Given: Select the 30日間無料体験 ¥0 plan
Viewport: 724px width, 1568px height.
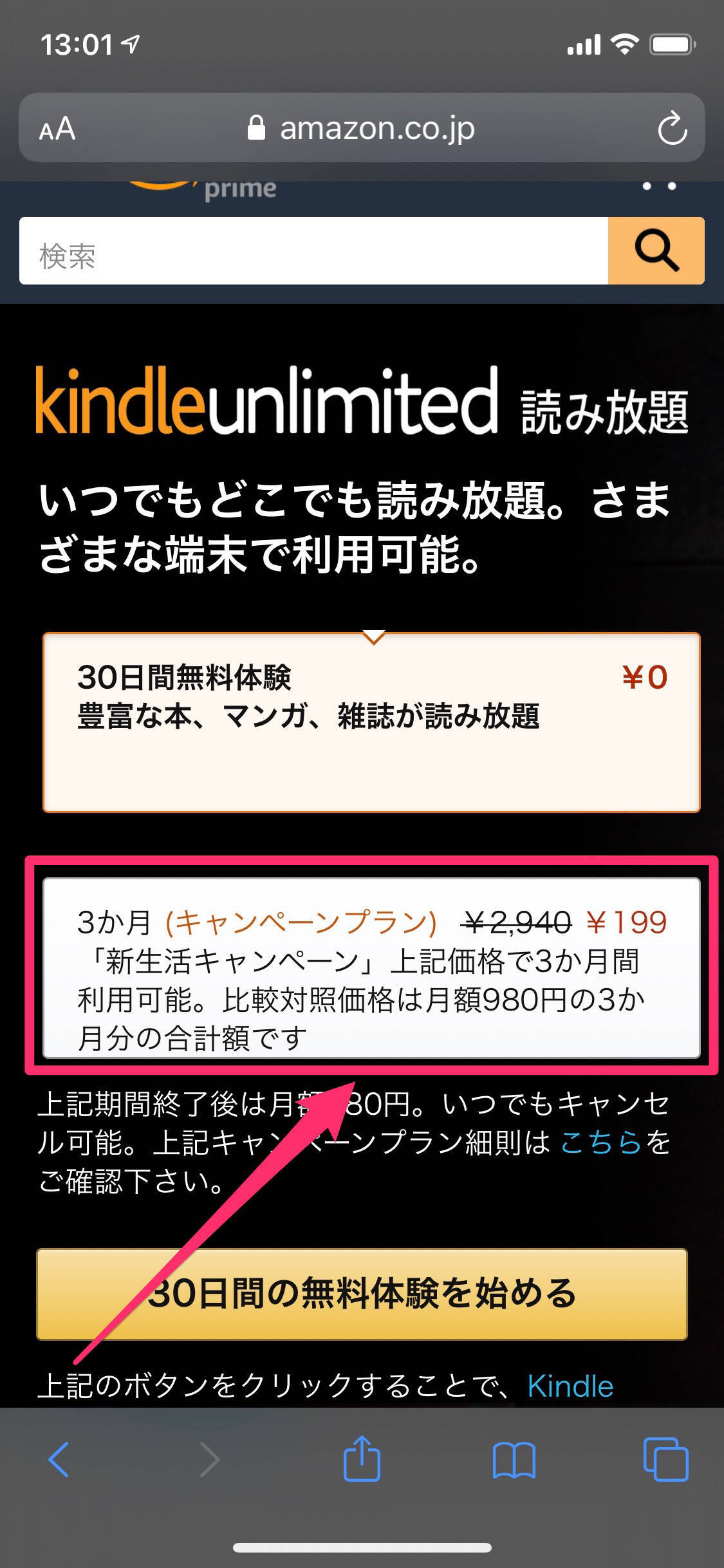Looking at the screenshot, I should coord(371,722).
